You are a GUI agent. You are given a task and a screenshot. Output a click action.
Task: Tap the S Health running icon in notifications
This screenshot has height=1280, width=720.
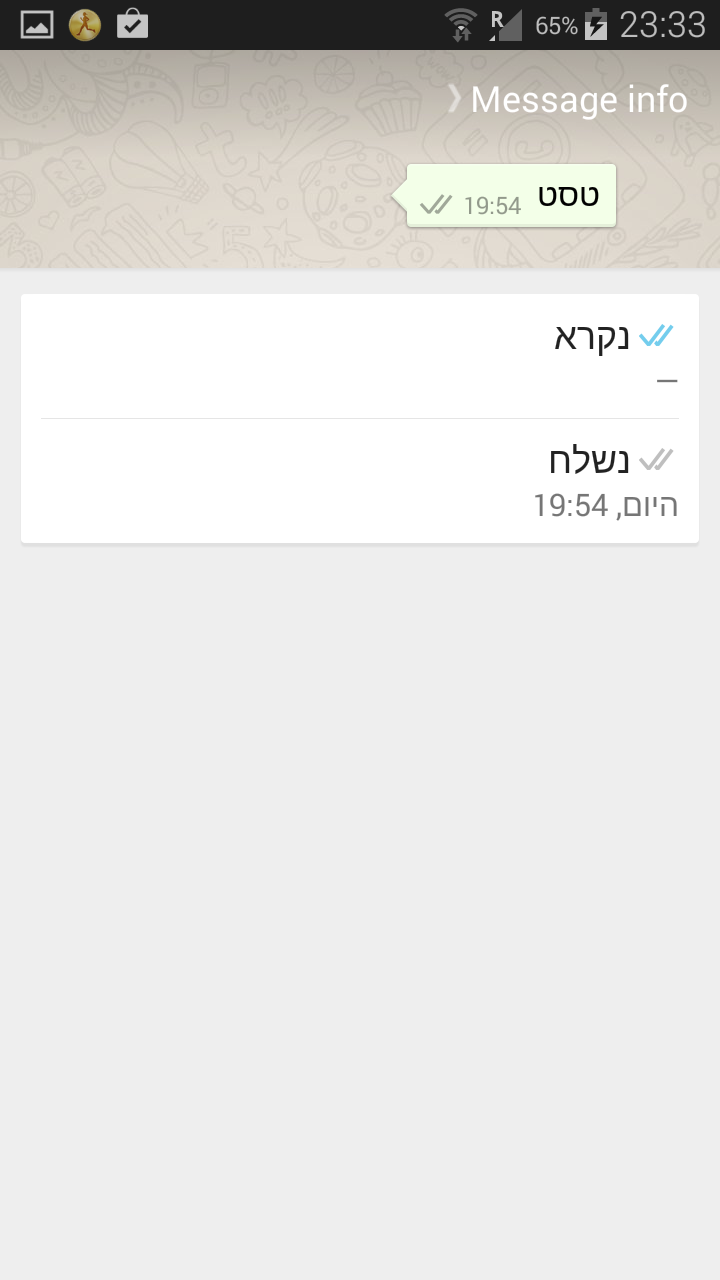click(x=84, y=24)
